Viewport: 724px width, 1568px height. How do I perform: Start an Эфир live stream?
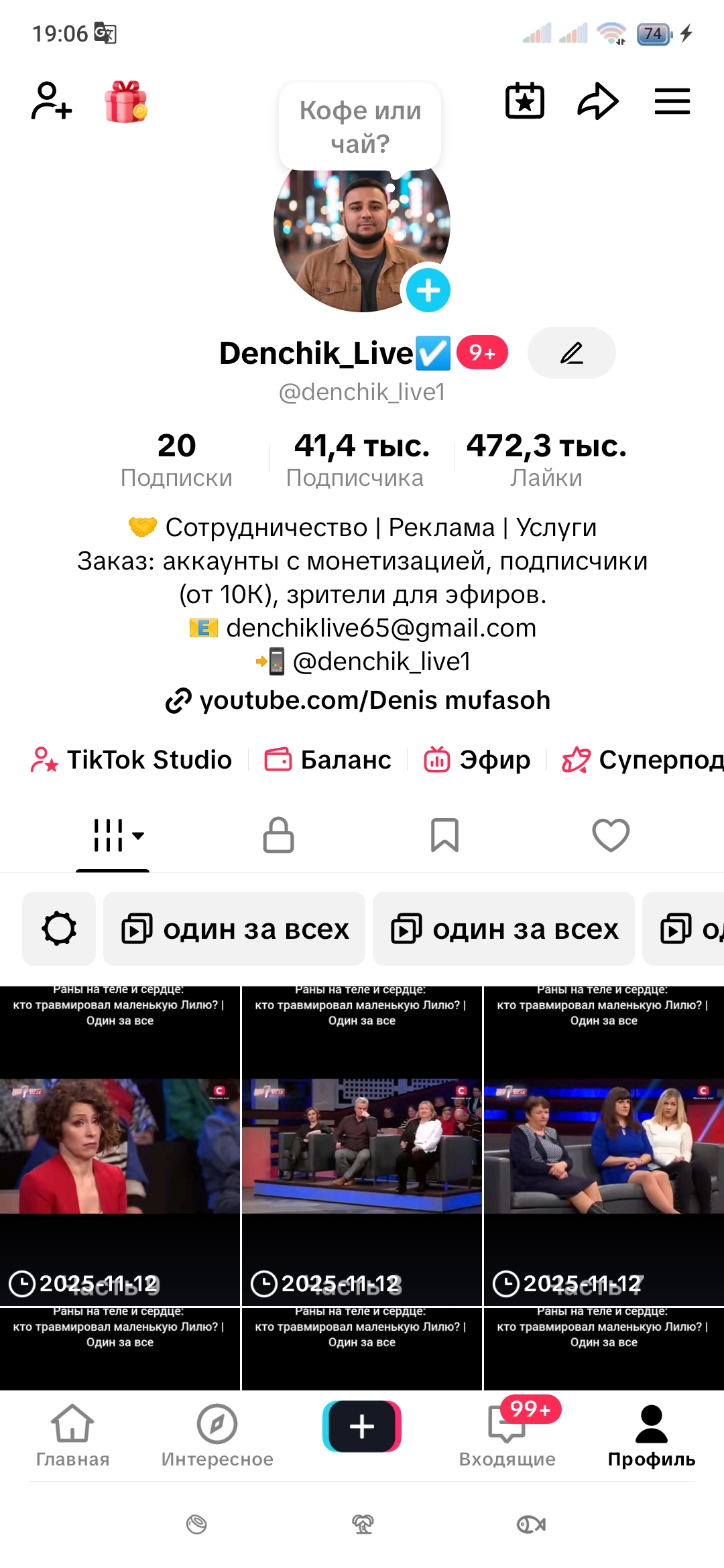(x=477, y=760)
